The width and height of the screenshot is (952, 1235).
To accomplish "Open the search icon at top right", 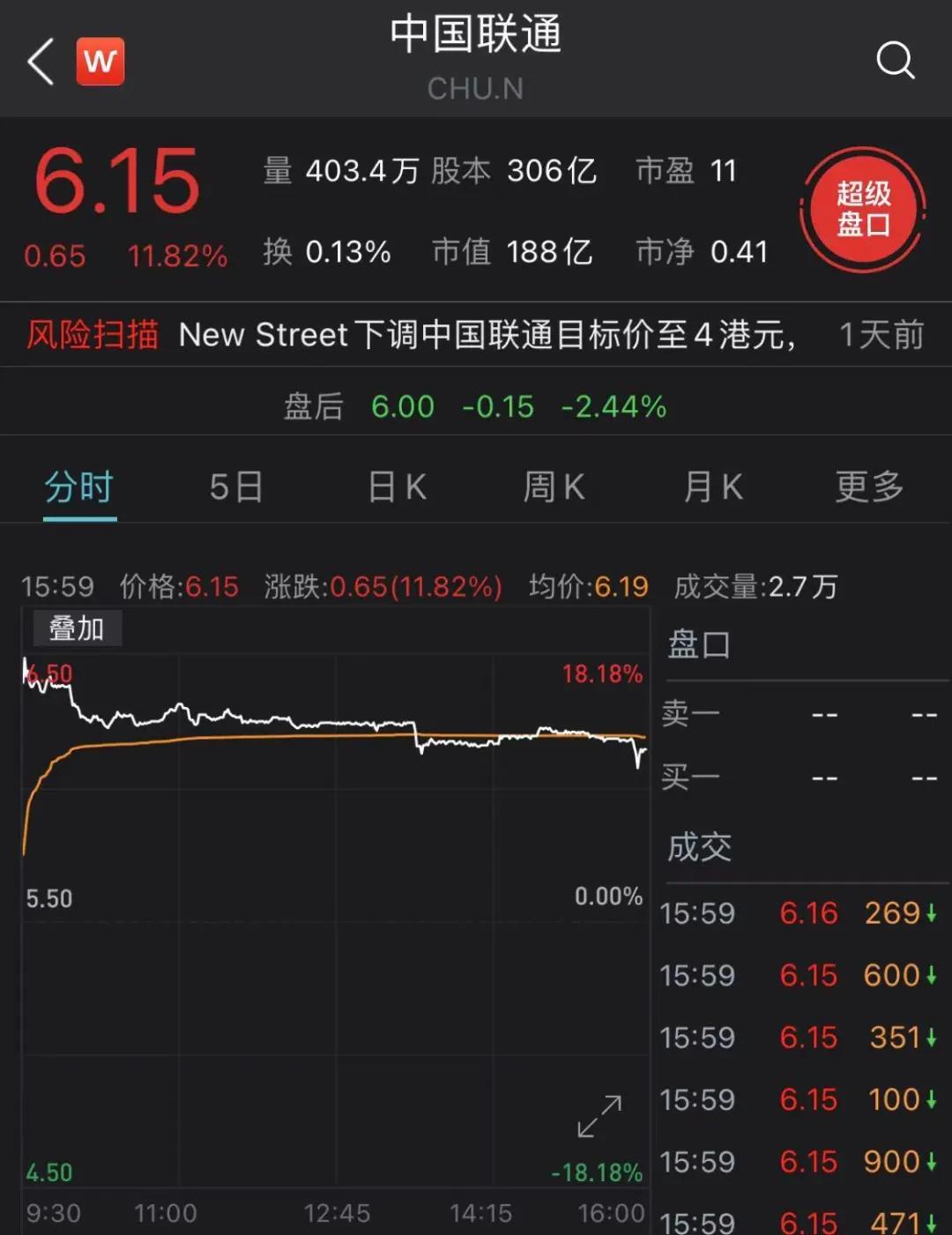I will click(896, 60).
